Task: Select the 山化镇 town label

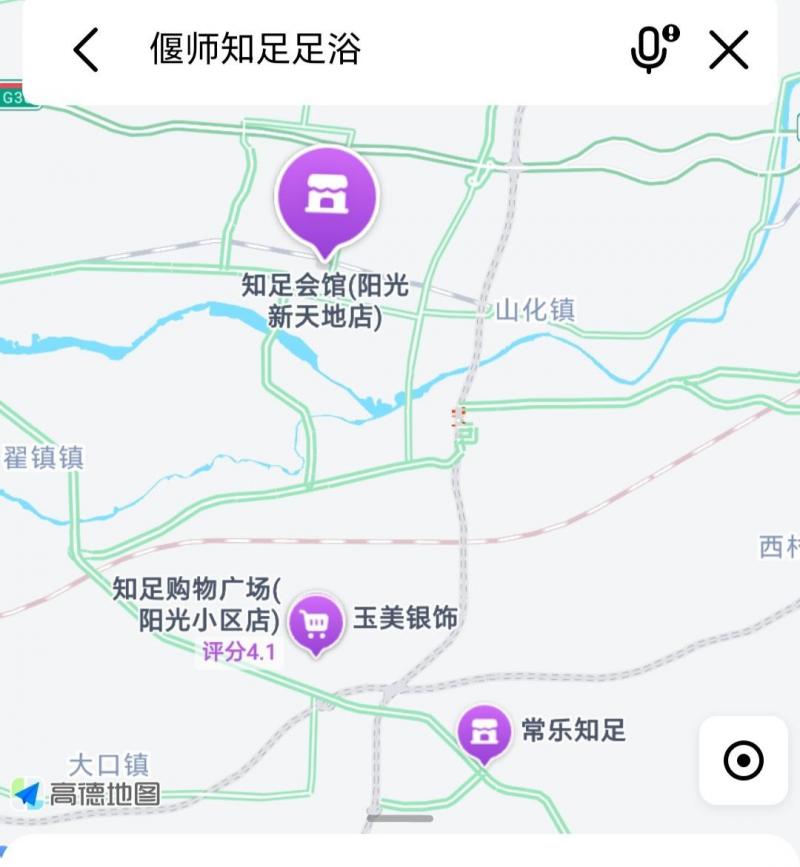Action: (x=535, y=310)
